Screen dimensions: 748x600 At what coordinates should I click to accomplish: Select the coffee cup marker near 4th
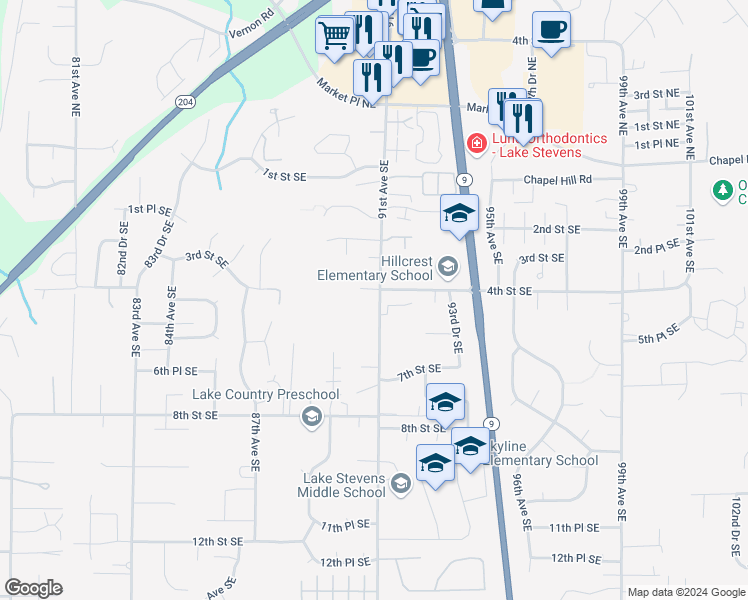[551, 29]
